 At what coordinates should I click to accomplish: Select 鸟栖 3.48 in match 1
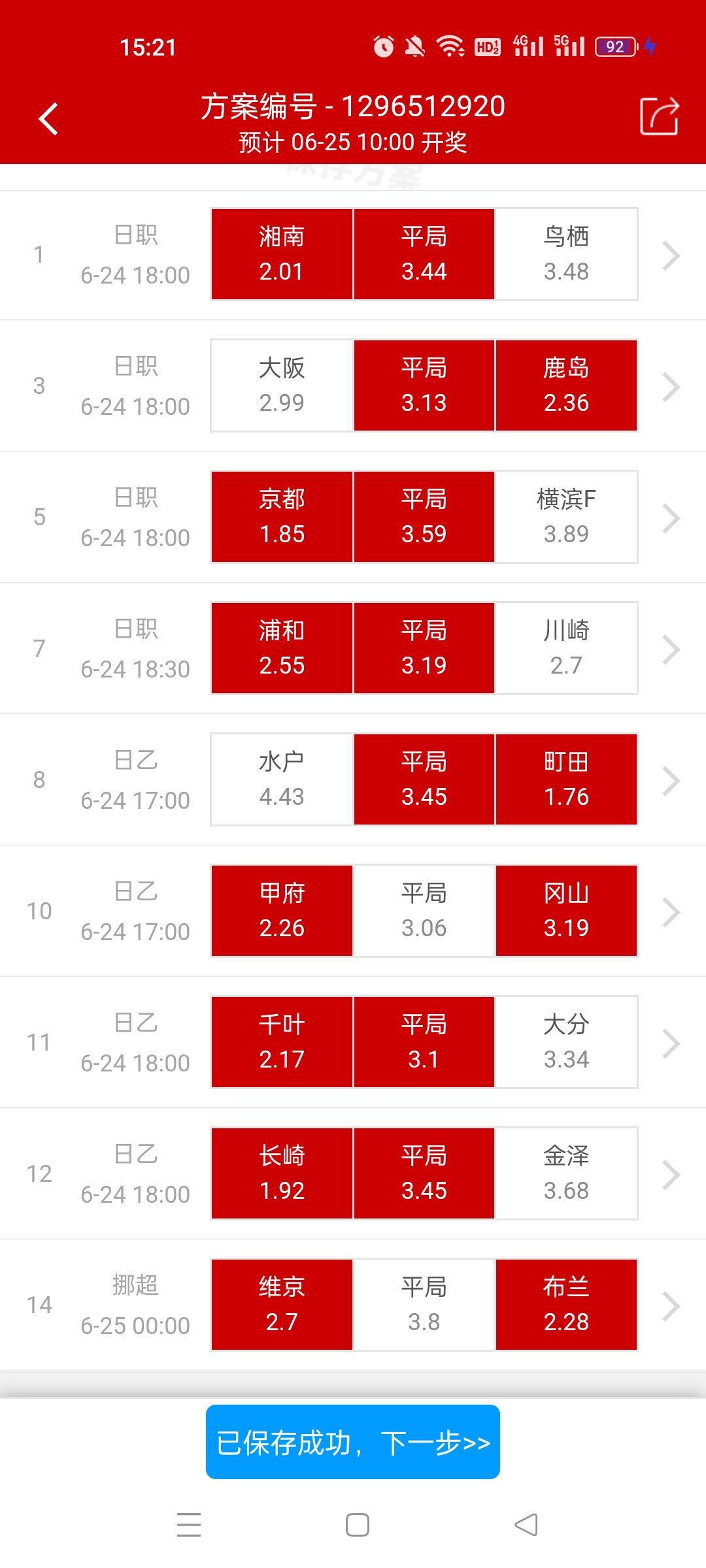tap(566, 254)
